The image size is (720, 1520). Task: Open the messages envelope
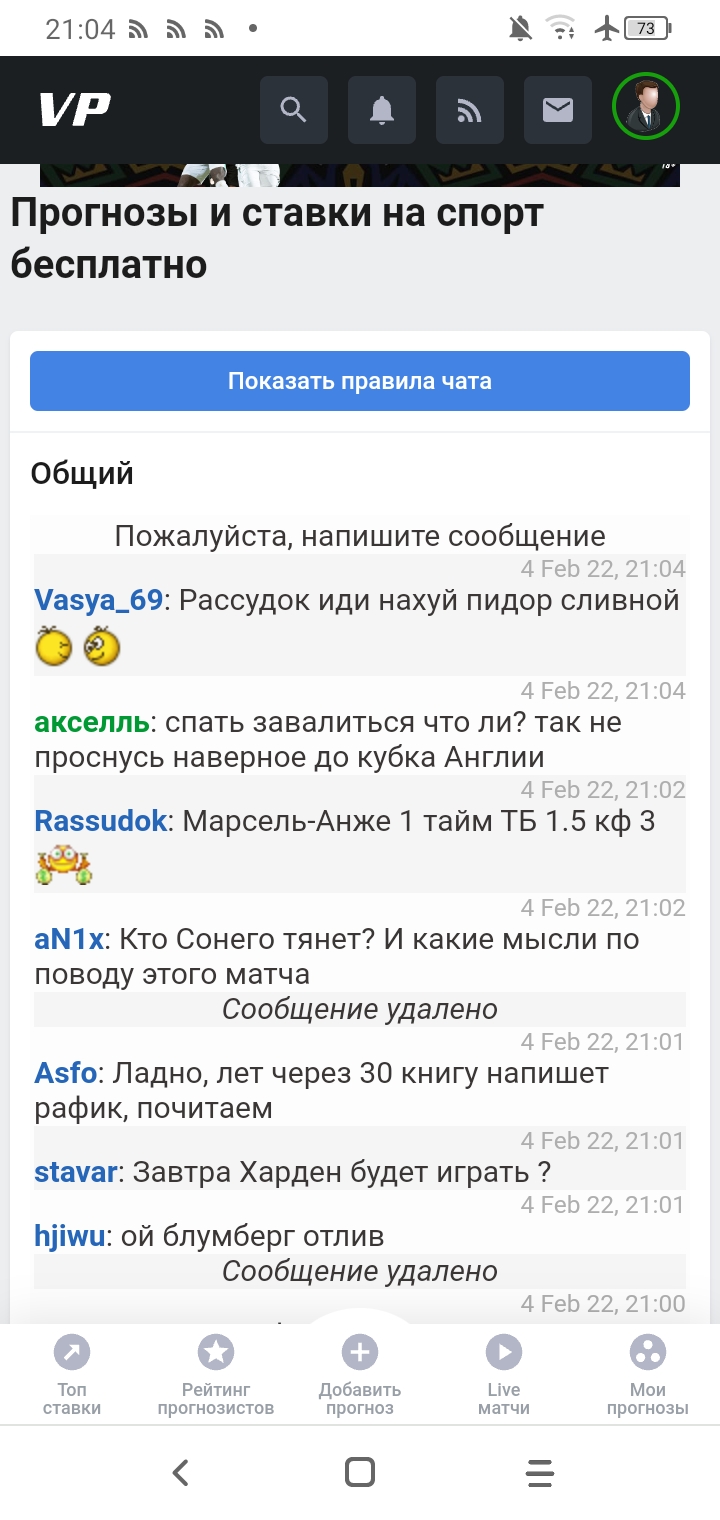557,109
